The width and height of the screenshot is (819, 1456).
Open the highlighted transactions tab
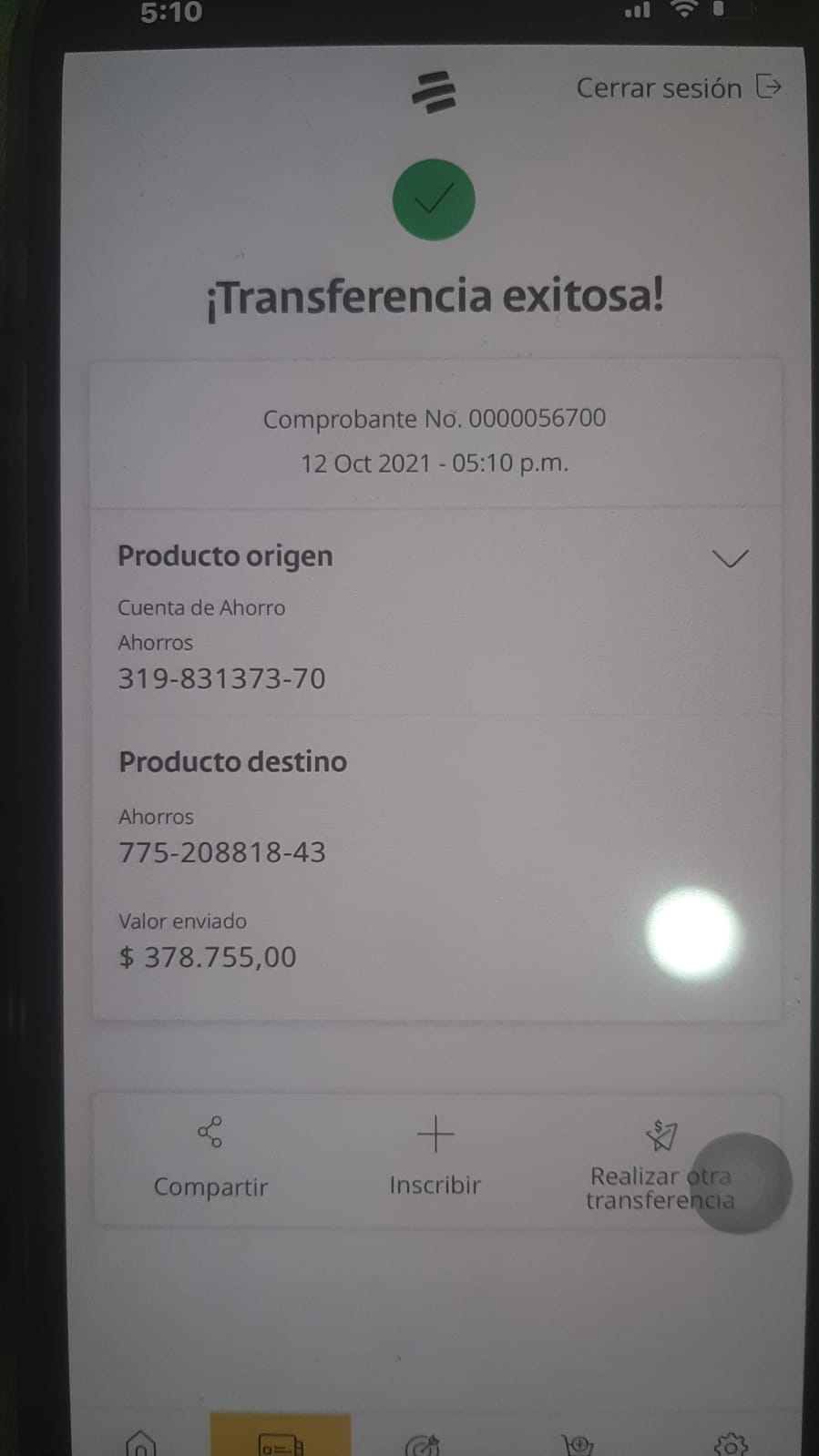281,1441
